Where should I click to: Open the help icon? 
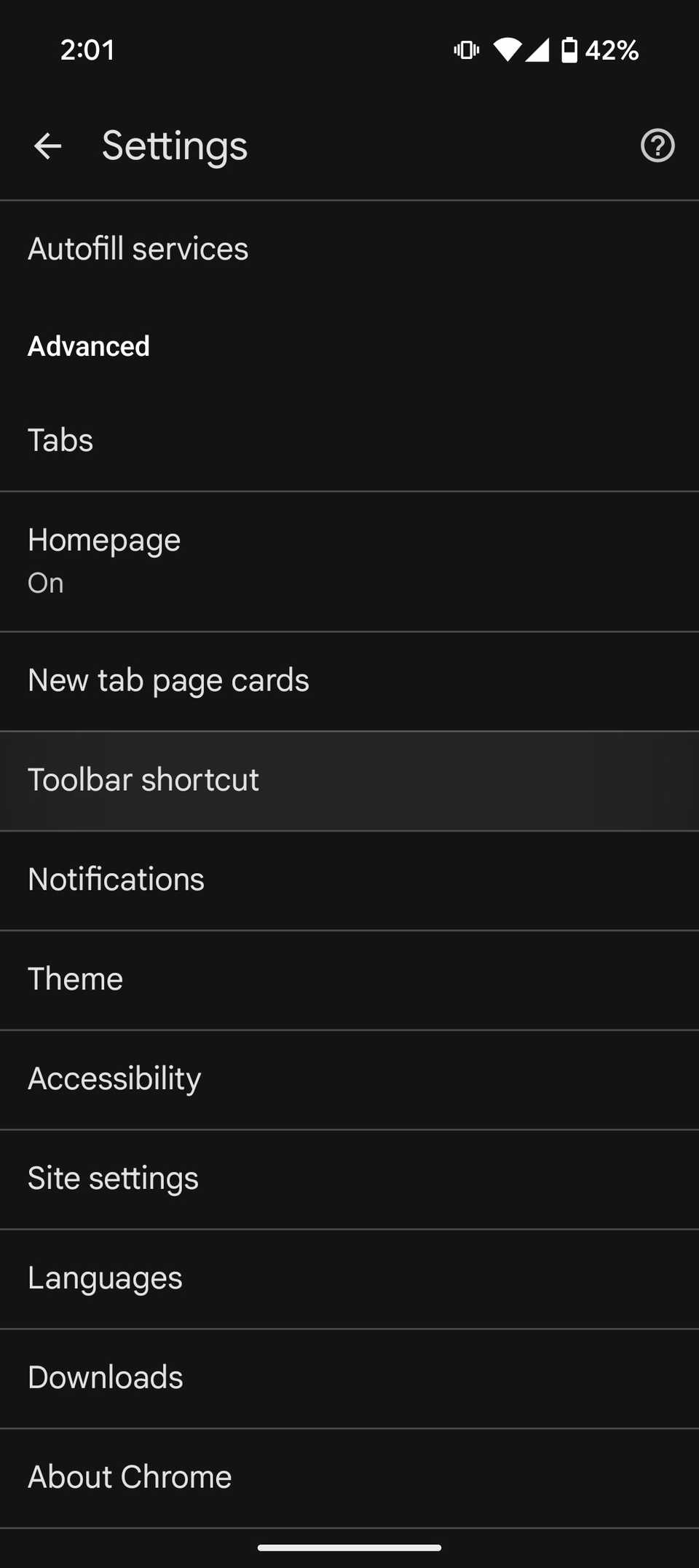pyautogui.click(x=657, y=146)
